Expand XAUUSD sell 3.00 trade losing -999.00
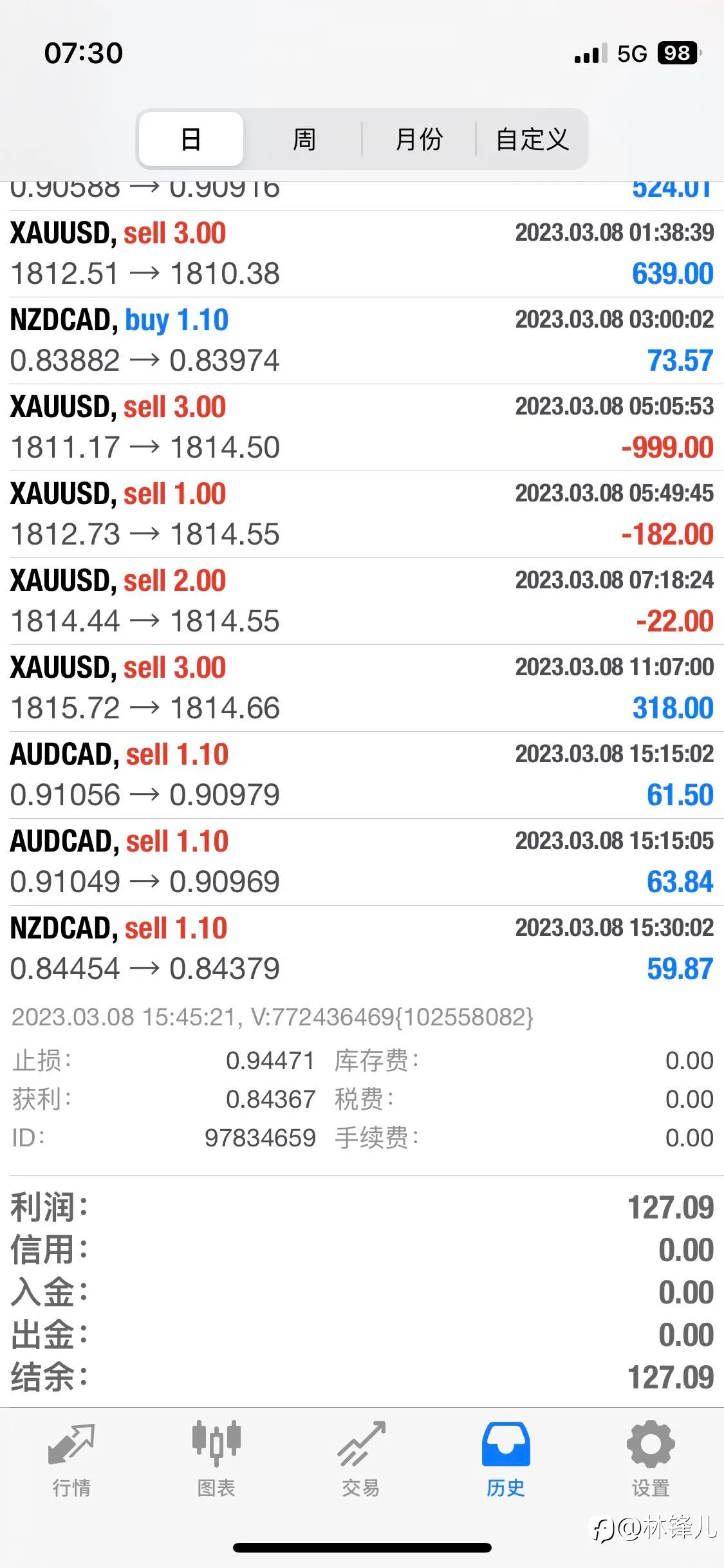724x1568 pixels. (362, 427)
